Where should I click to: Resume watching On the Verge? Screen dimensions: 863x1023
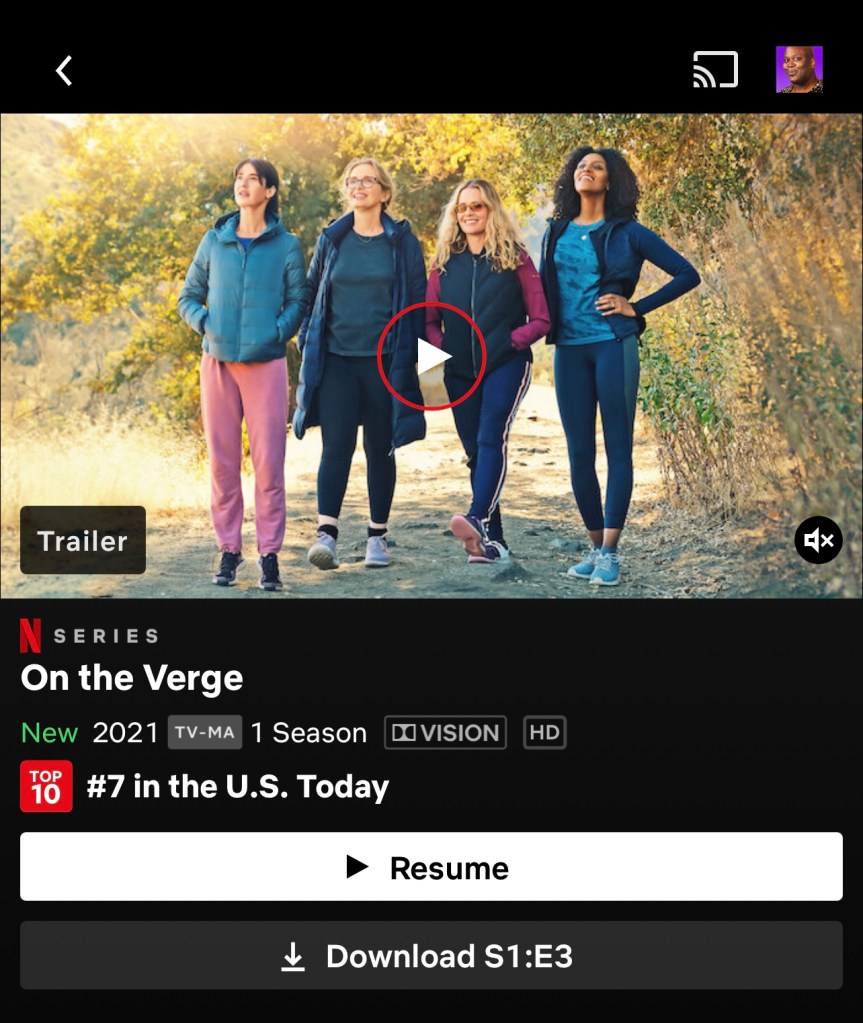coord(431,867)
